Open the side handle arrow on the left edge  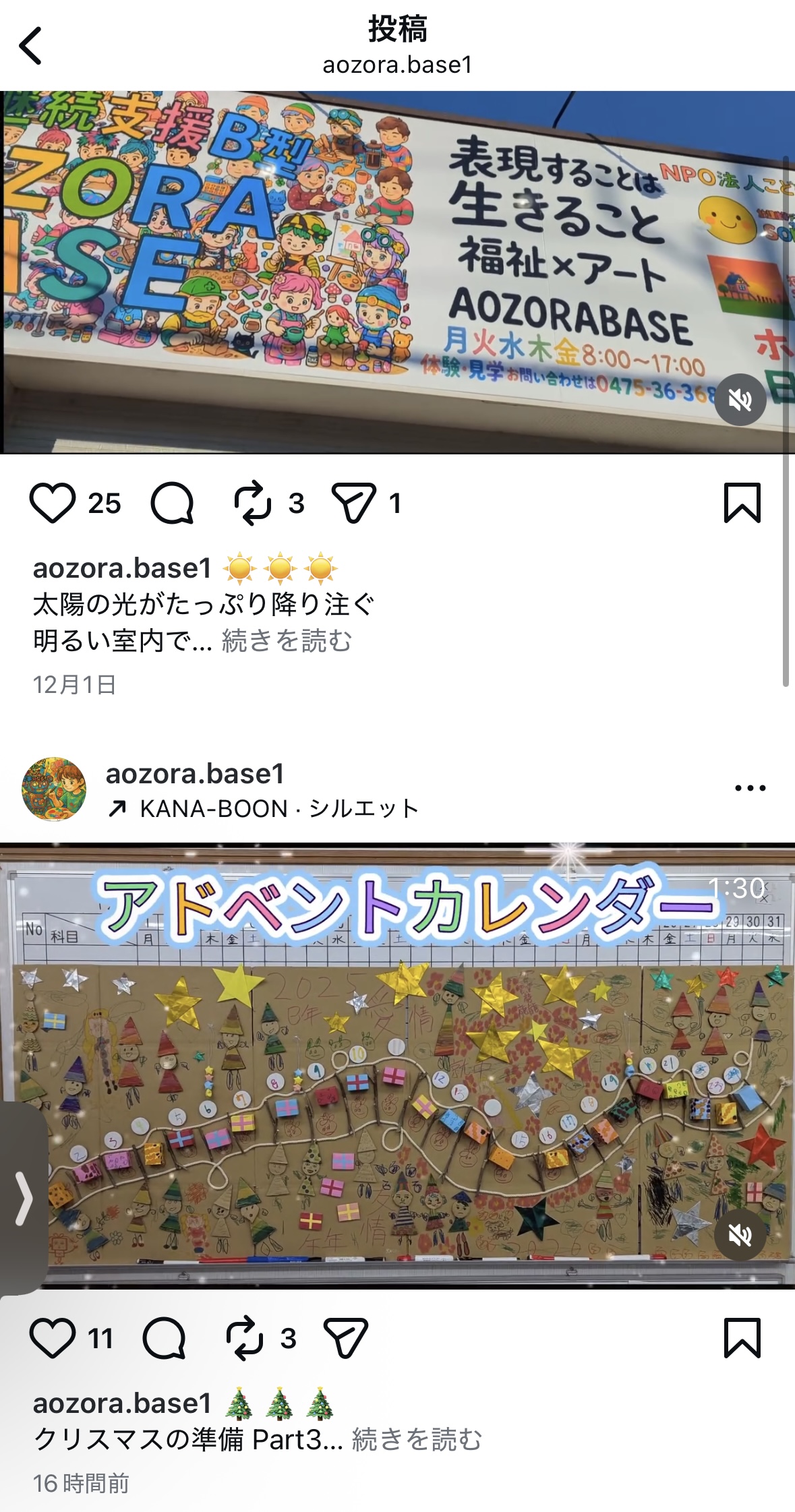pos(23,1198)
